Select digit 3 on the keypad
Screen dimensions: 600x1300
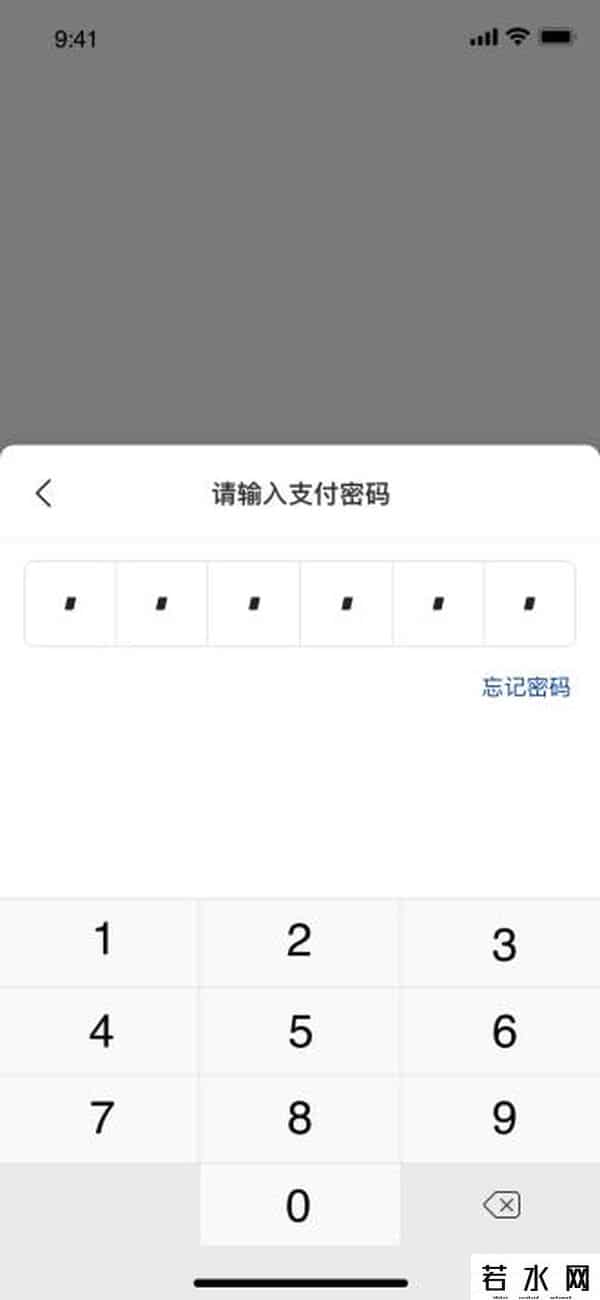pos(503,942)
